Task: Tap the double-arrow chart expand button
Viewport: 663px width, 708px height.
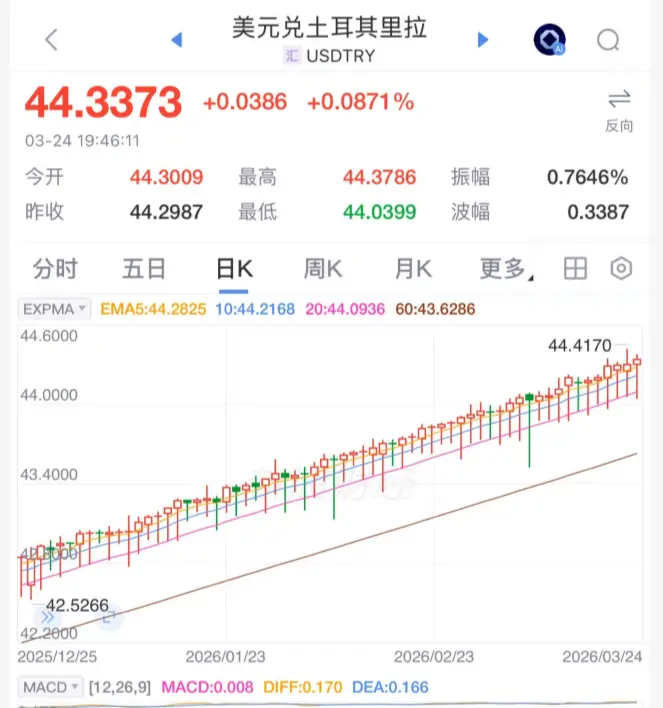Action: [46, 617]
